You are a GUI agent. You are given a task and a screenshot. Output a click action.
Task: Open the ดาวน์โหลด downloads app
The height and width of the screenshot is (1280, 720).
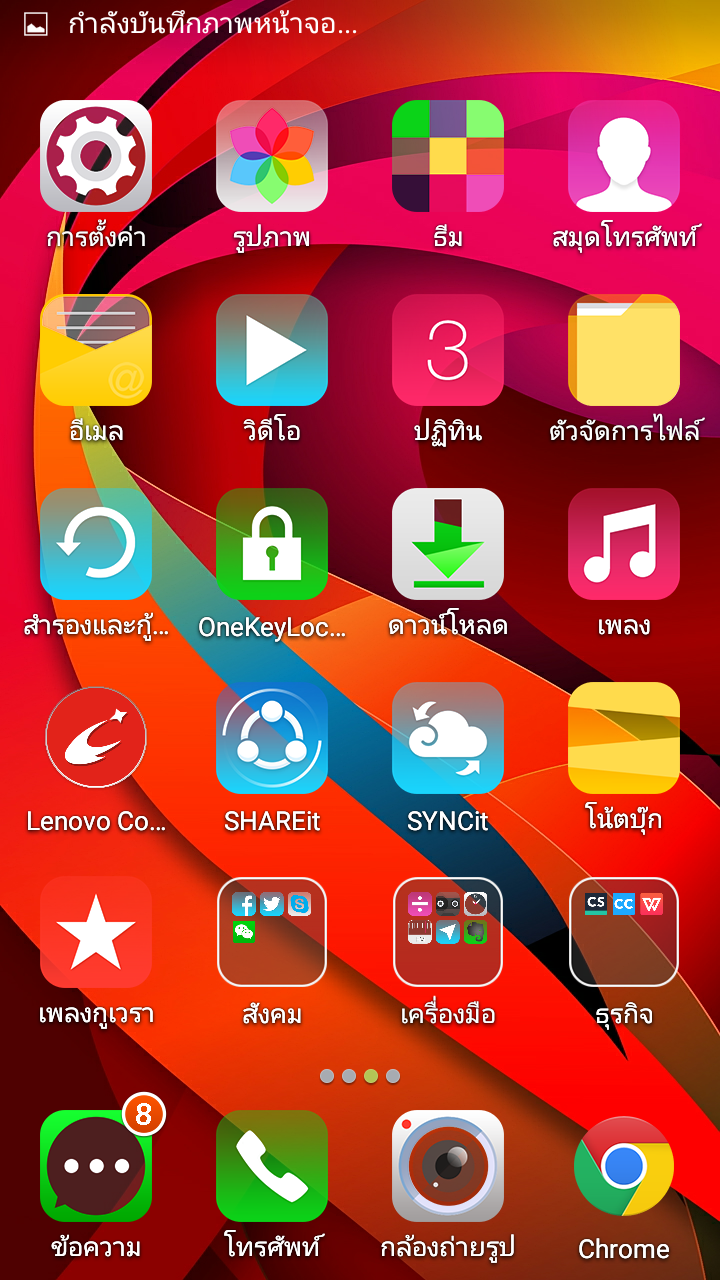[x=448, y=544]
